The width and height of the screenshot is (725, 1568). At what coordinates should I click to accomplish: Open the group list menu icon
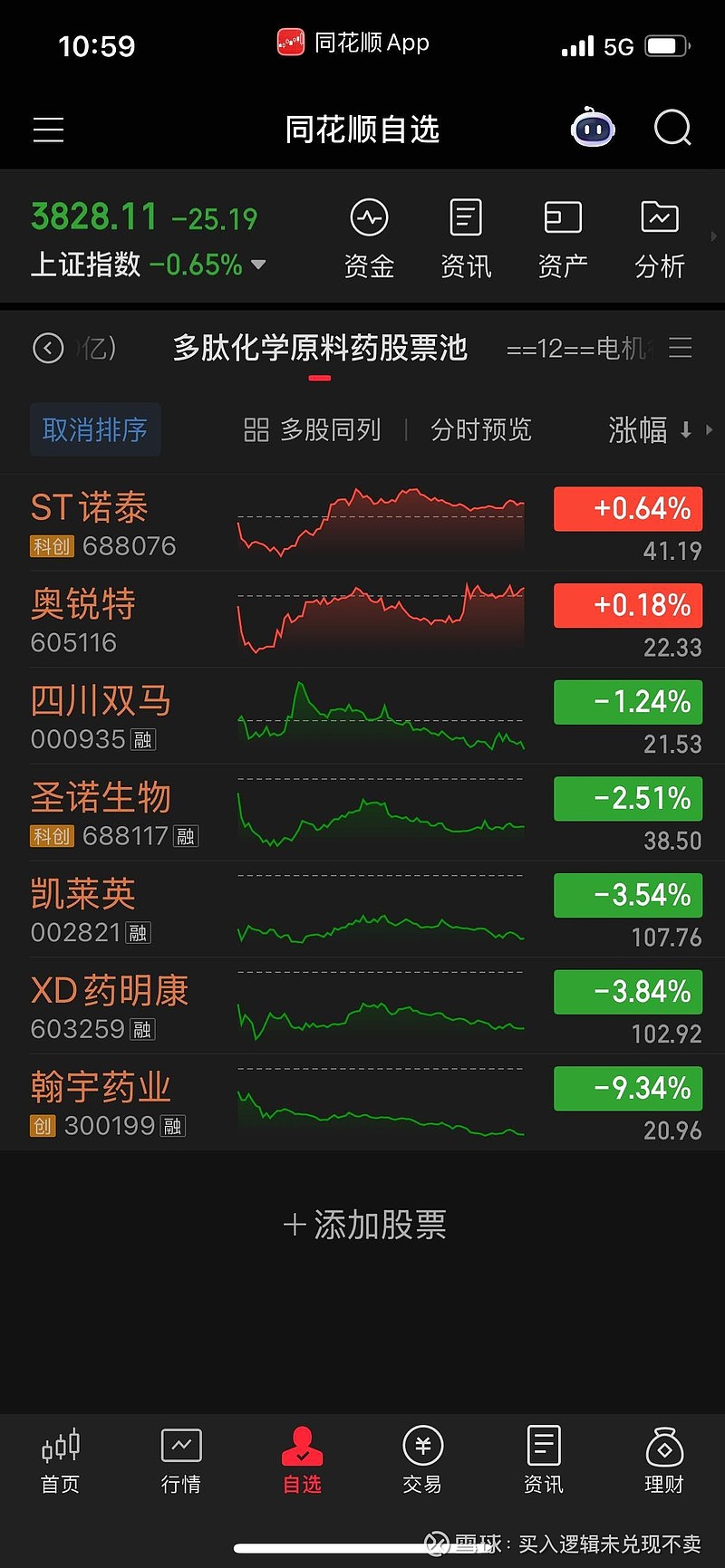pos(681,348)
